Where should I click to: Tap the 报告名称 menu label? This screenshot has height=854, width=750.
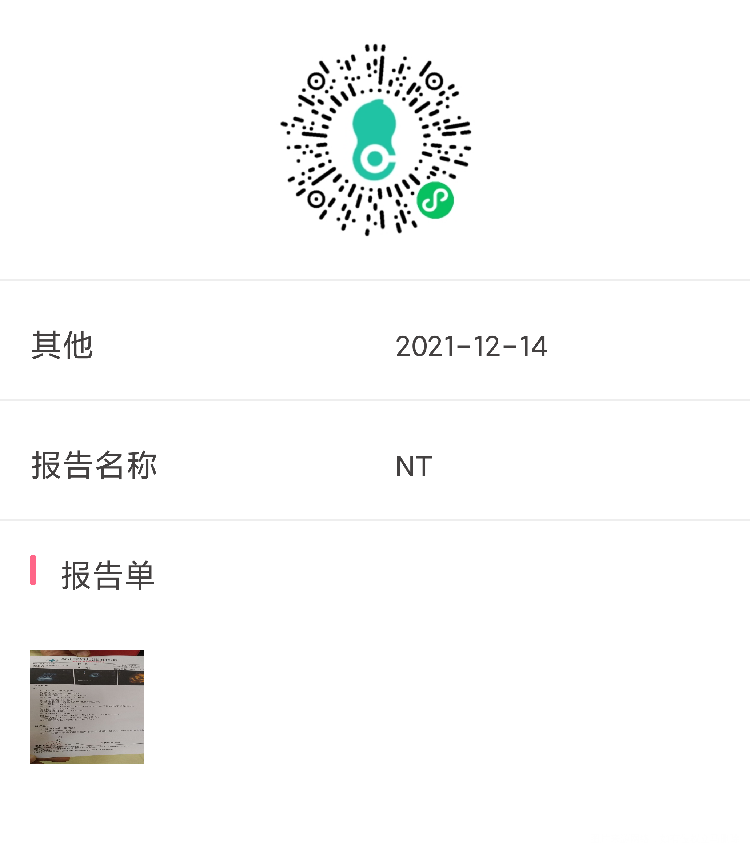(94, 464)
